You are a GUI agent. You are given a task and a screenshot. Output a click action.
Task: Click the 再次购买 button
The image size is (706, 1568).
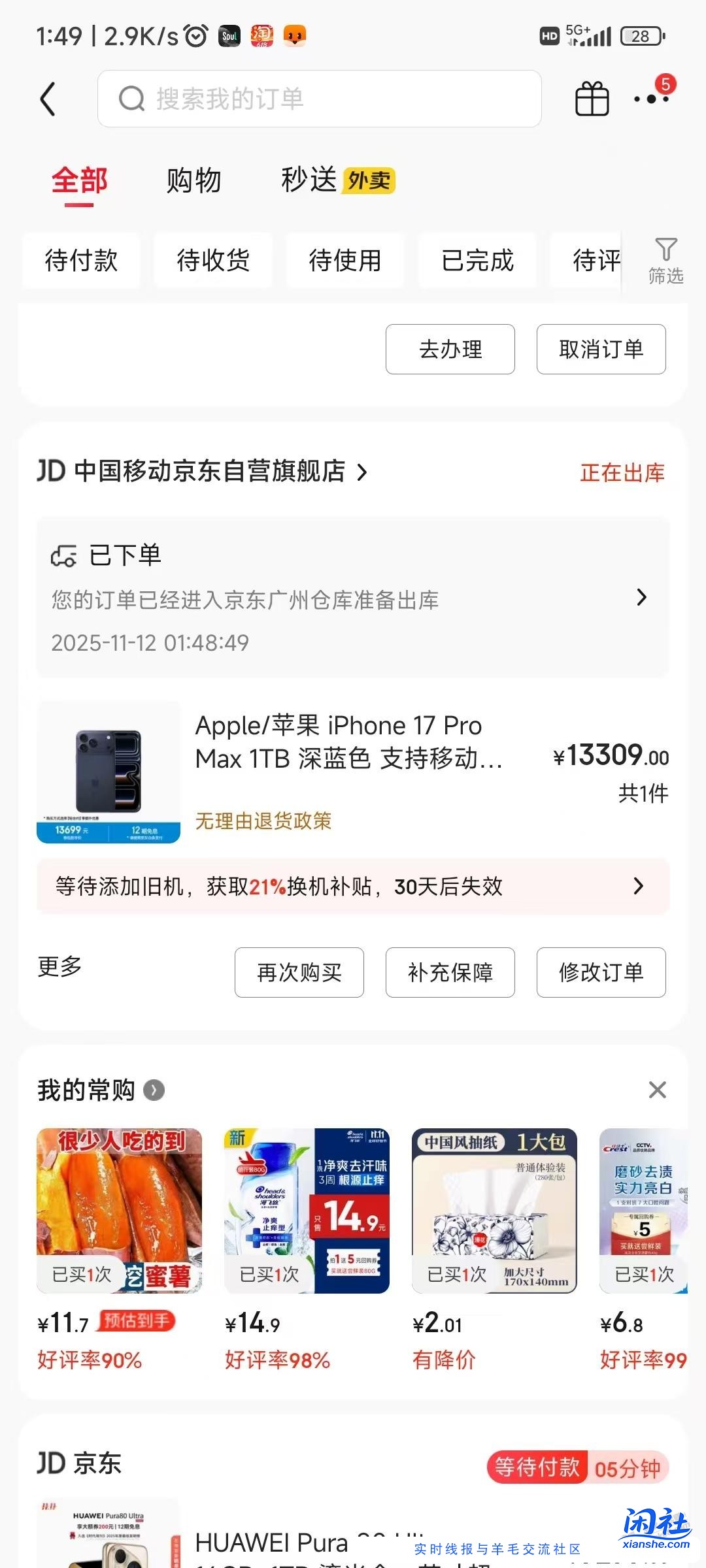tap(299, 973)
